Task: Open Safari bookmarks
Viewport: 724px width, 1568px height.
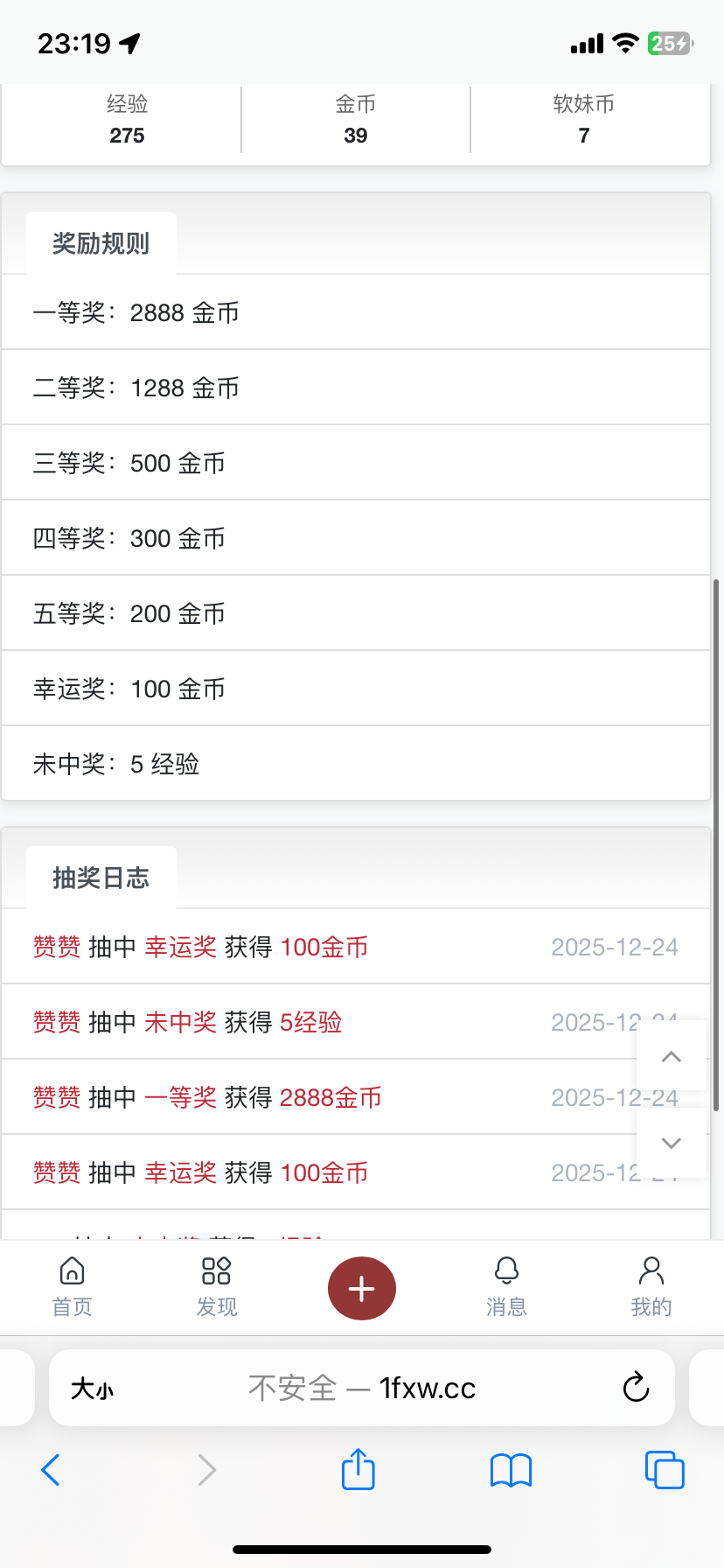Action: (511, 1470)
